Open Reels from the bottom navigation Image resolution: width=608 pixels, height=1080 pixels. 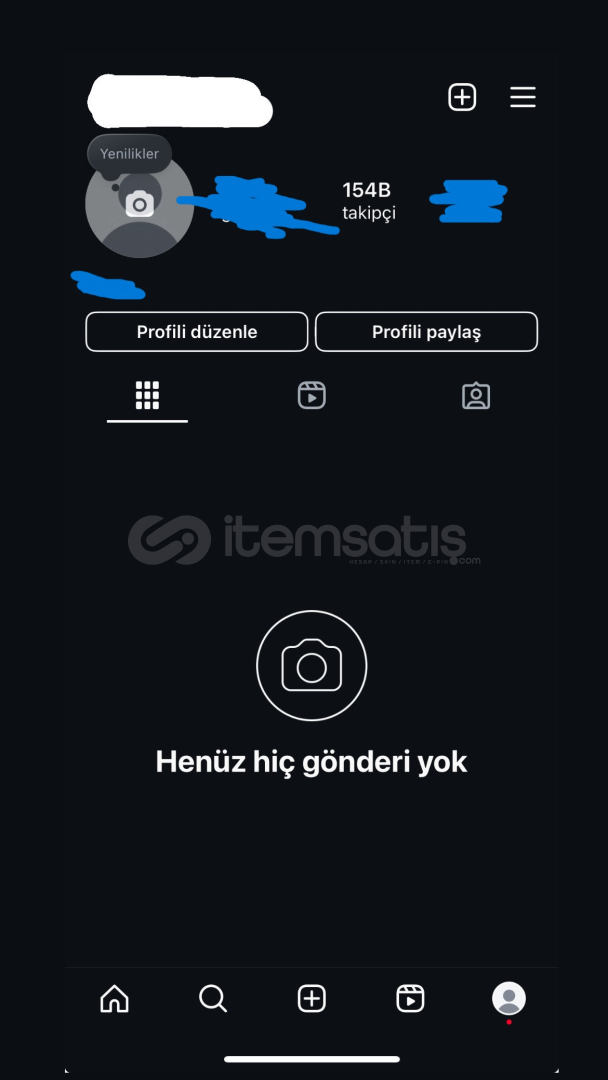410,998
